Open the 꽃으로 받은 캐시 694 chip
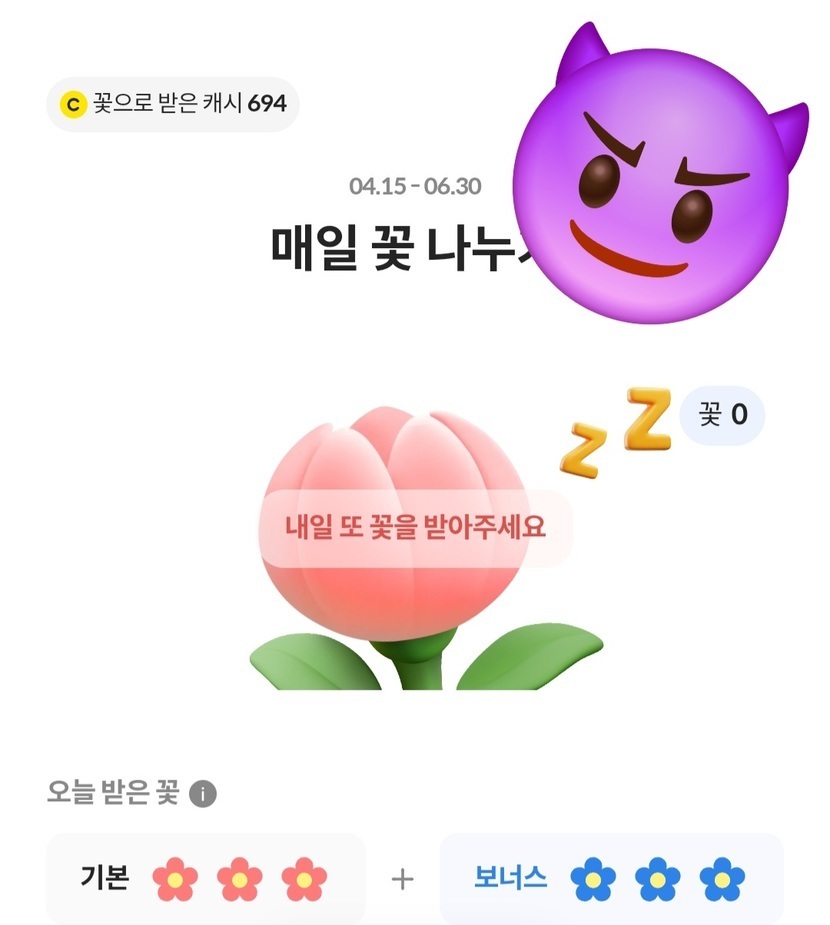Image resolution: width=830 pixels, height=925 pixels. coord(173,104)
